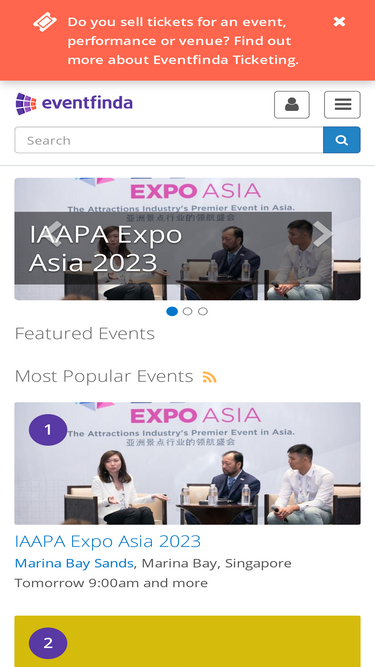Open the number 1 ranked event image

[188, 463]
